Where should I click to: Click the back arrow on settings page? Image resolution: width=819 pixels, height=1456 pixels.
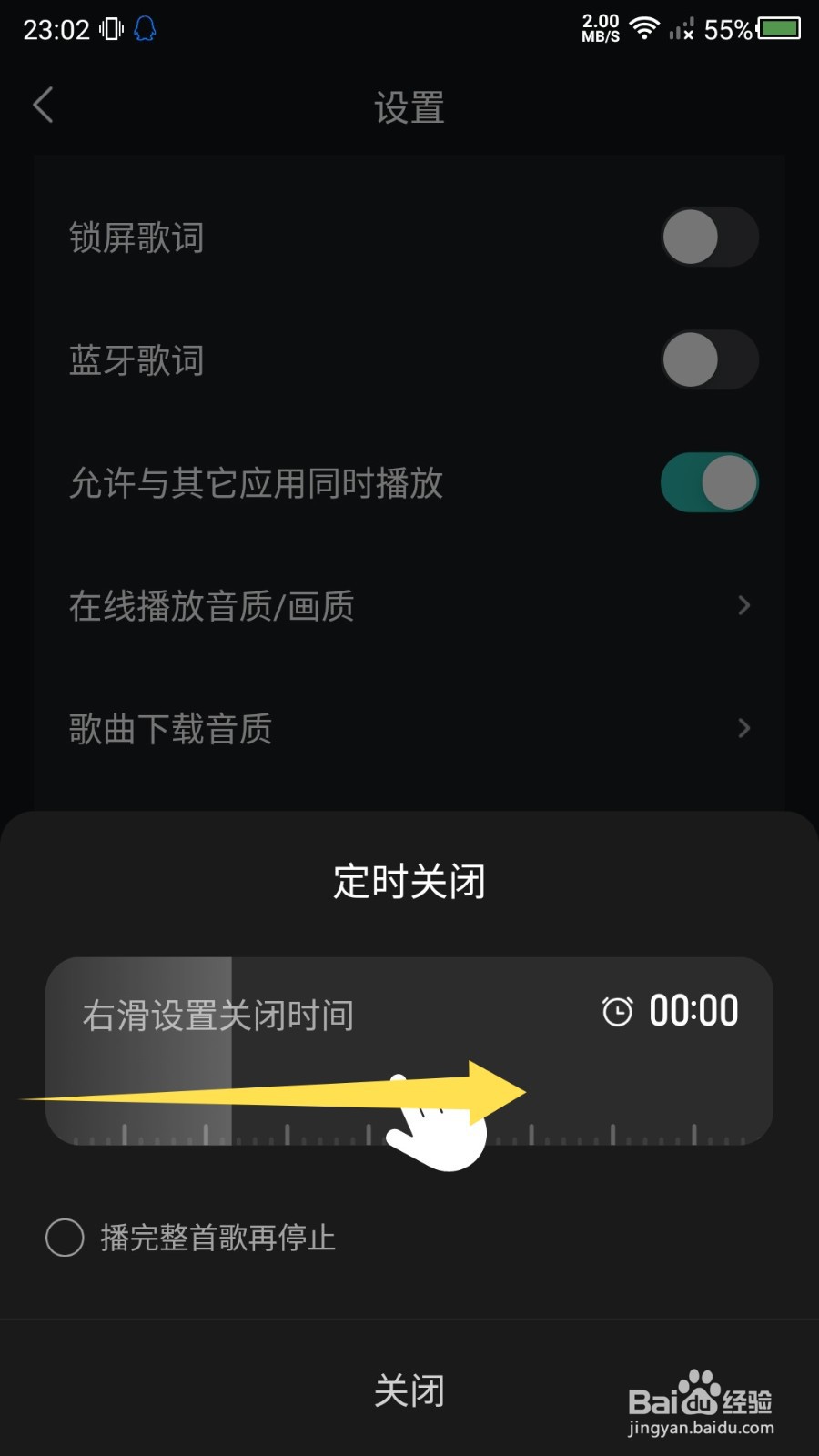42,106
